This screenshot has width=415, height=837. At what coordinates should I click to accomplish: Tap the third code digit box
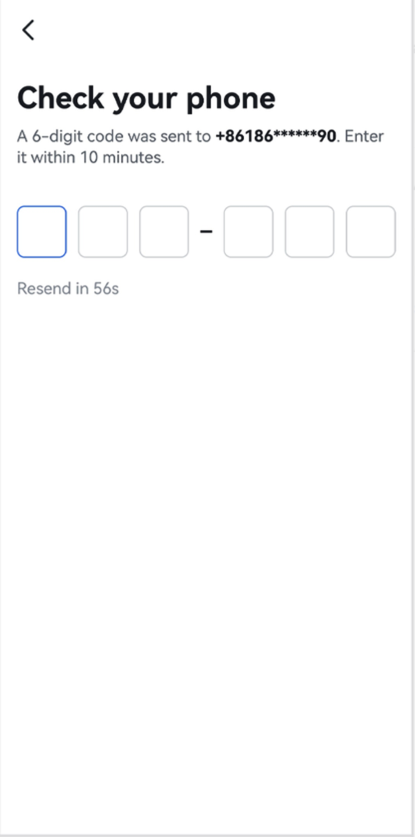tap(164, 232)
